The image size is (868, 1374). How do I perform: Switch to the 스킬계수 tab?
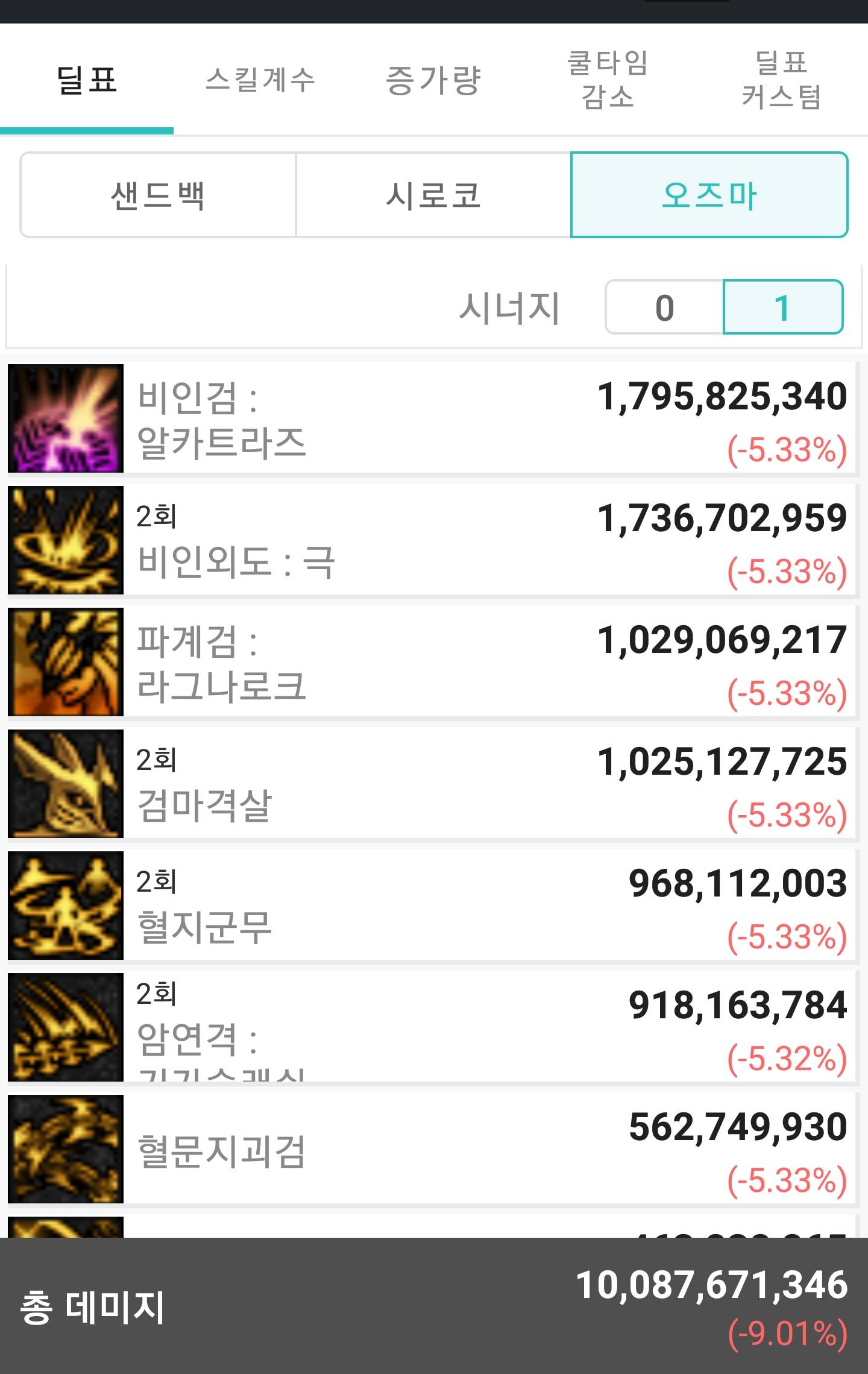(260, 80)
